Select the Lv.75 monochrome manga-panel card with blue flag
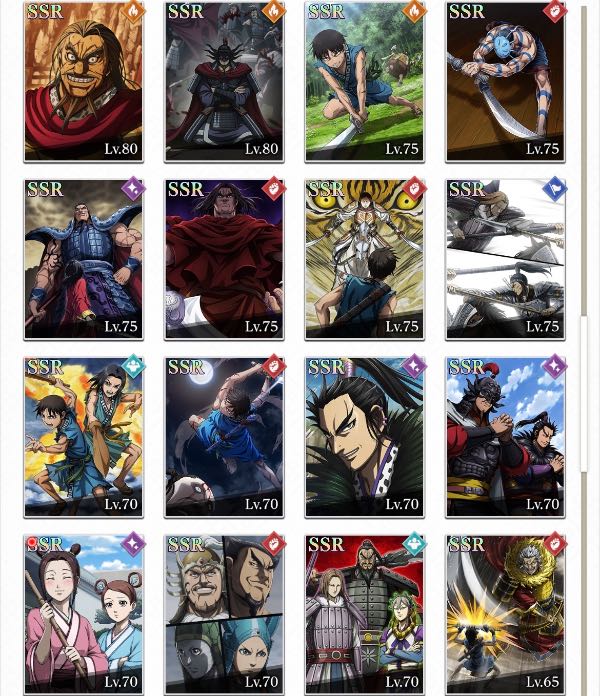600x696 pixels. [505, 259]
